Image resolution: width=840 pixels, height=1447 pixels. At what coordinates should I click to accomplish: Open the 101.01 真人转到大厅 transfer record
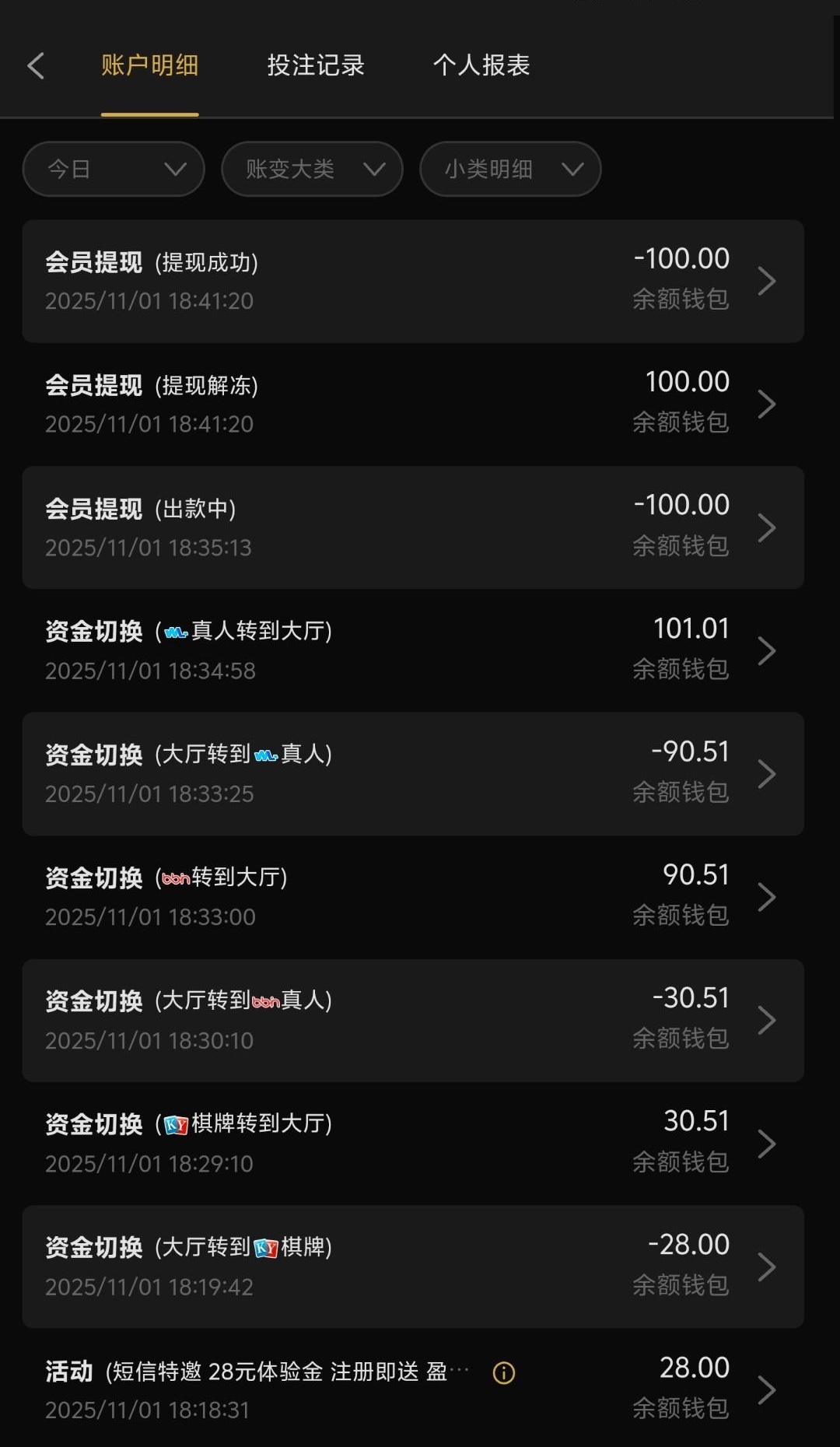click(x=412, y=650)
